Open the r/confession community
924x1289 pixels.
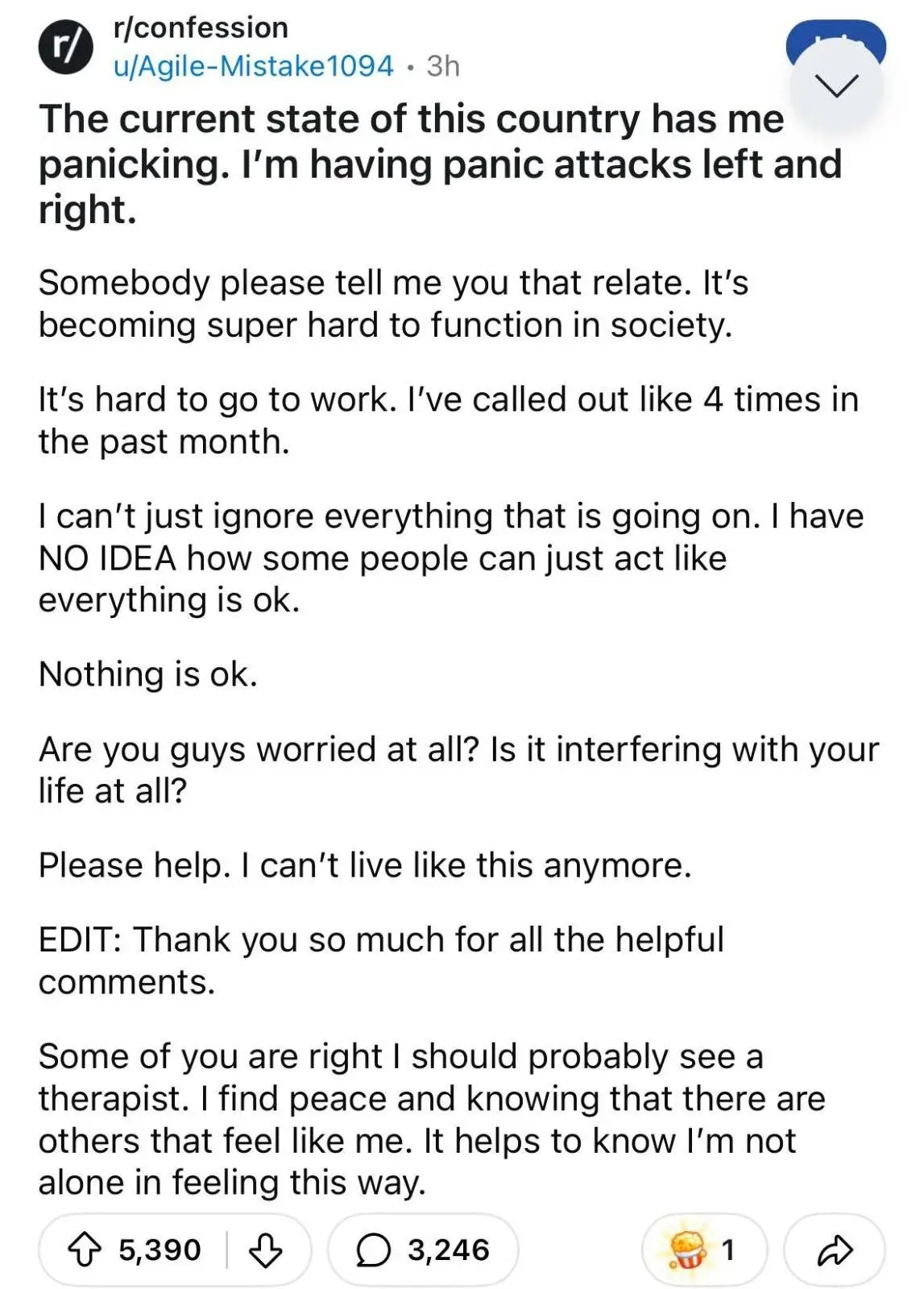[201, 28]
